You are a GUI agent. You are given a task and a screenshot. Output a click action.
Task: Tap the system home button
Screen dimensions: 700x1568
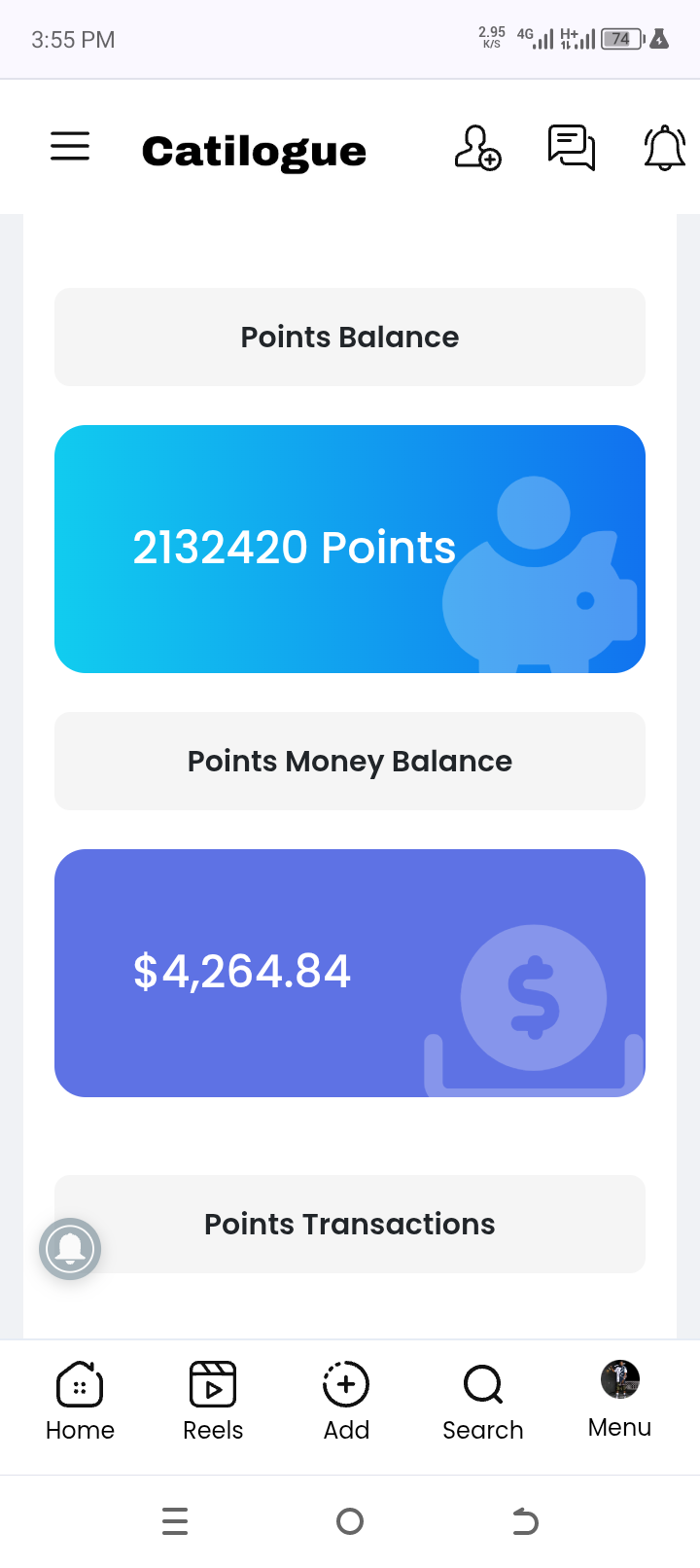tap(350, 1520)
